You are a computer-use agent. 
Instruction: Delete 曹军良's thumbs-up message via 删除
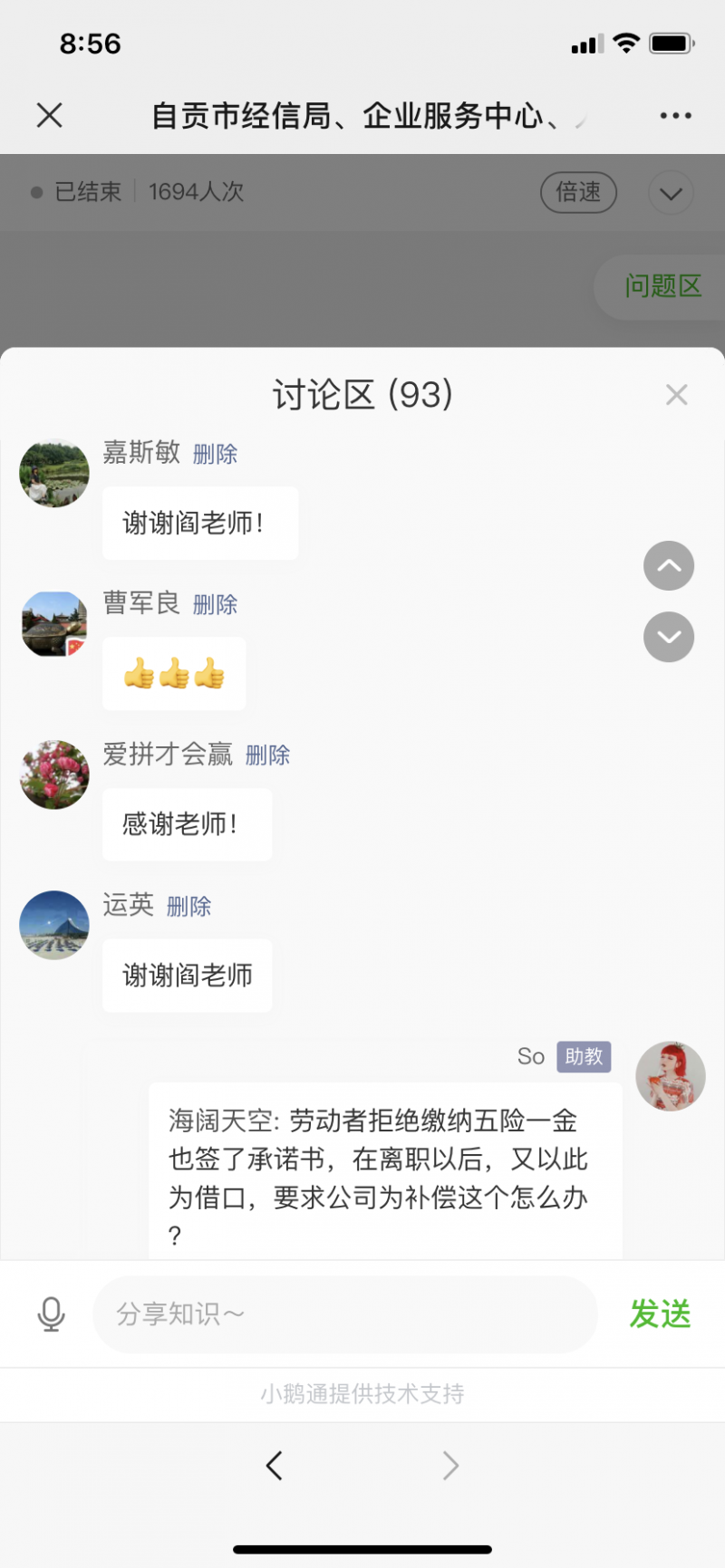(214, 605)
